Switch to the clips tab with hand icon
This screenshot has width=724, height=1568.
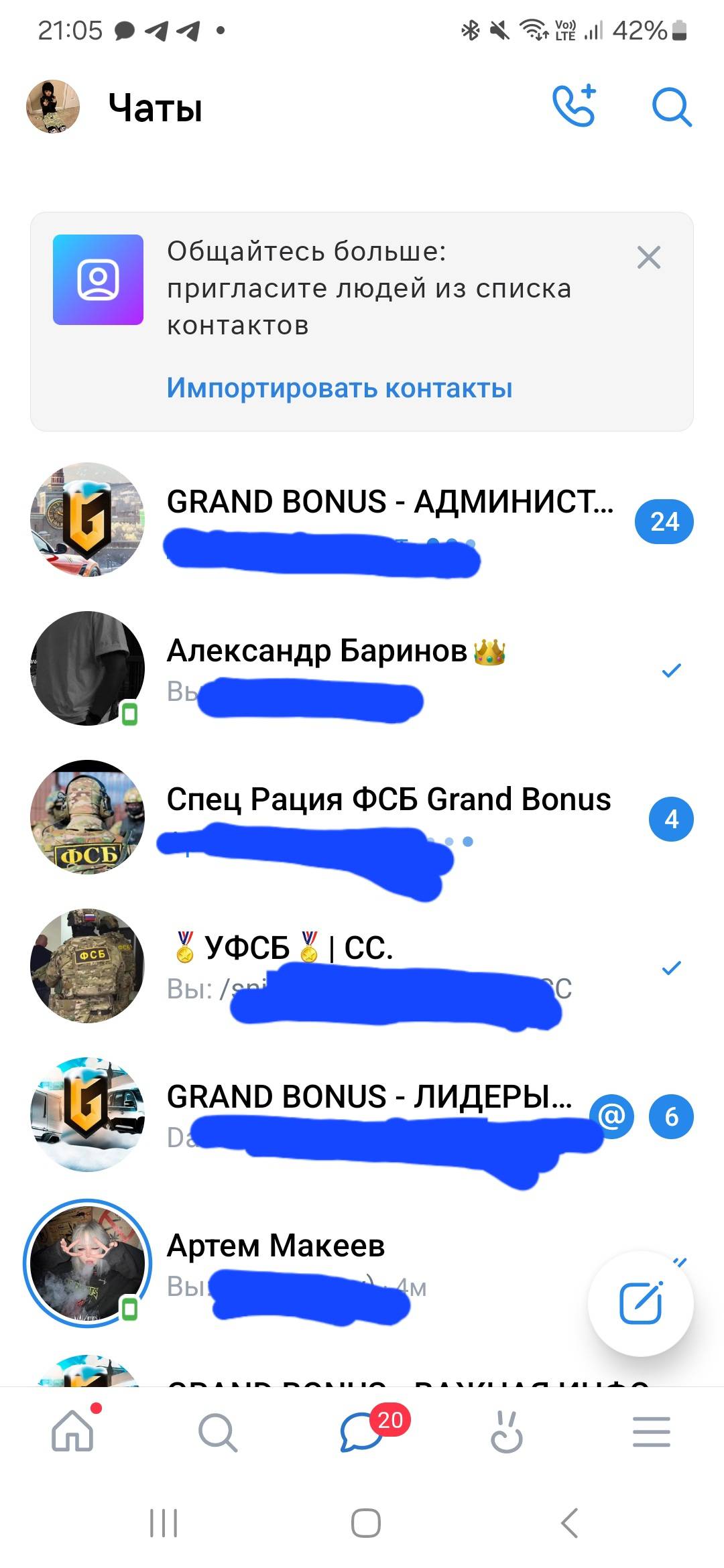(507, 1432)
